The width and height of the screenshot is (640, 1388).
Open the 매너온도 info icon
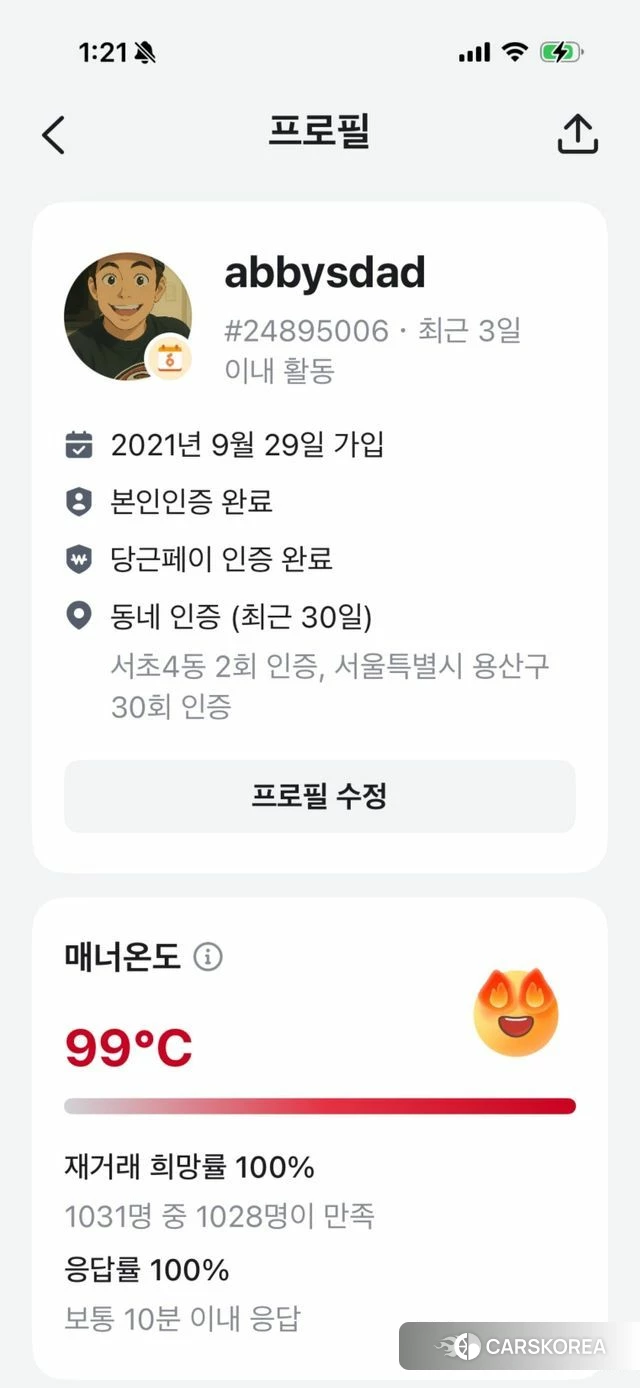pyautogui.click(x=208, y=957)
